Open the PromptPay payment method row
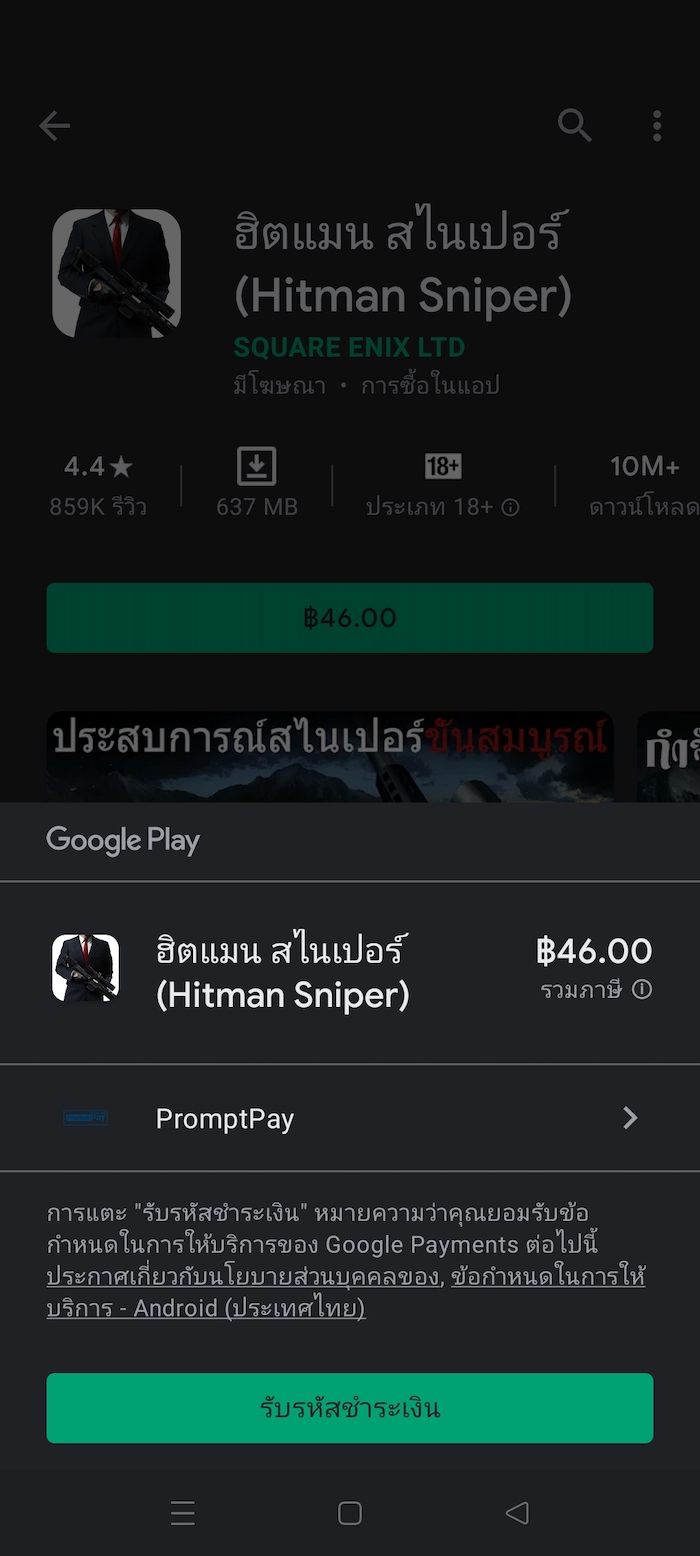 [350, 1118]
